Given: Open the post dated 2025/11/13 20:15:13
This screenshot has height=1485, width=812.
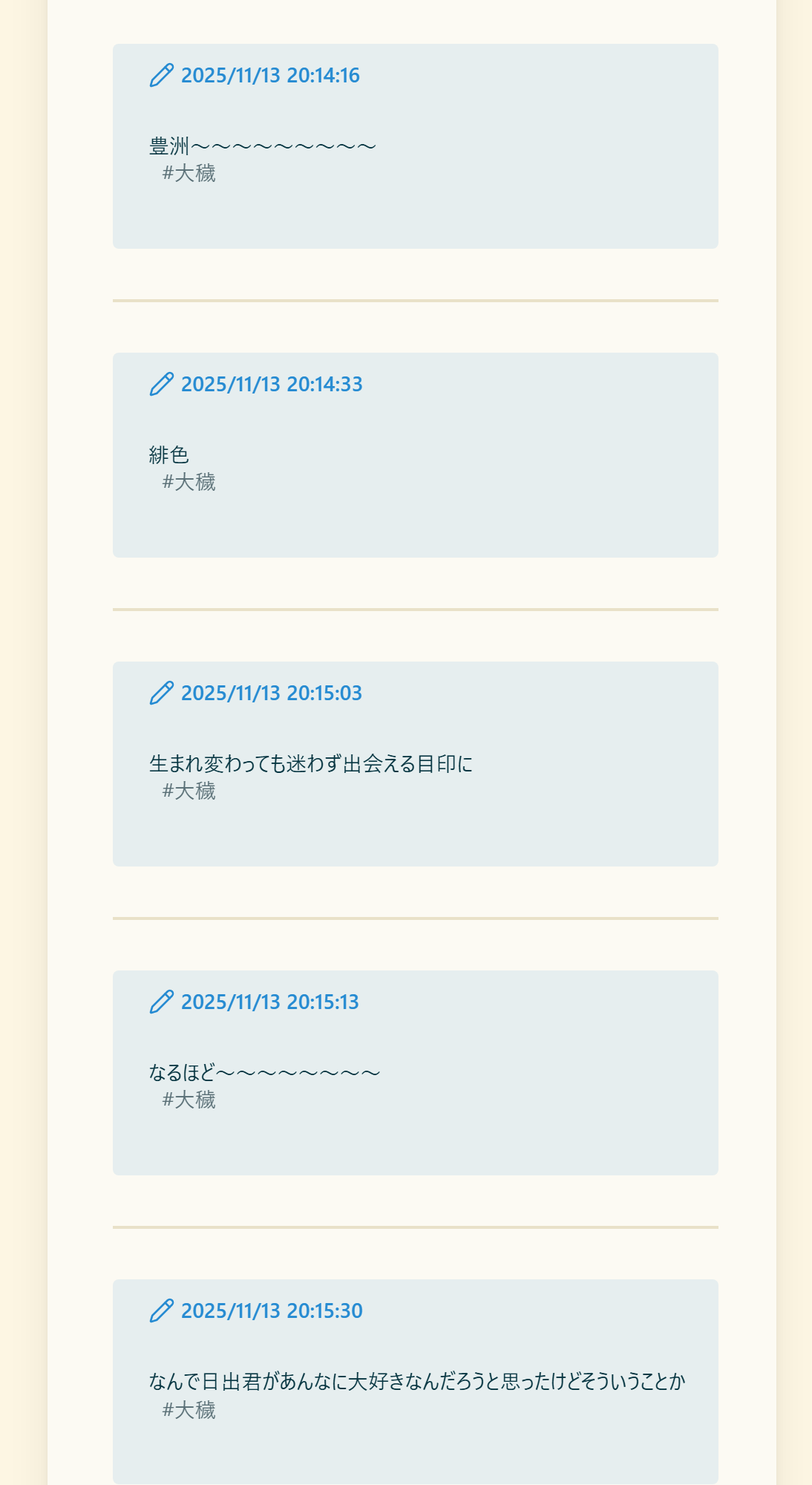Looking at the screenshot, I should 270,1002.
